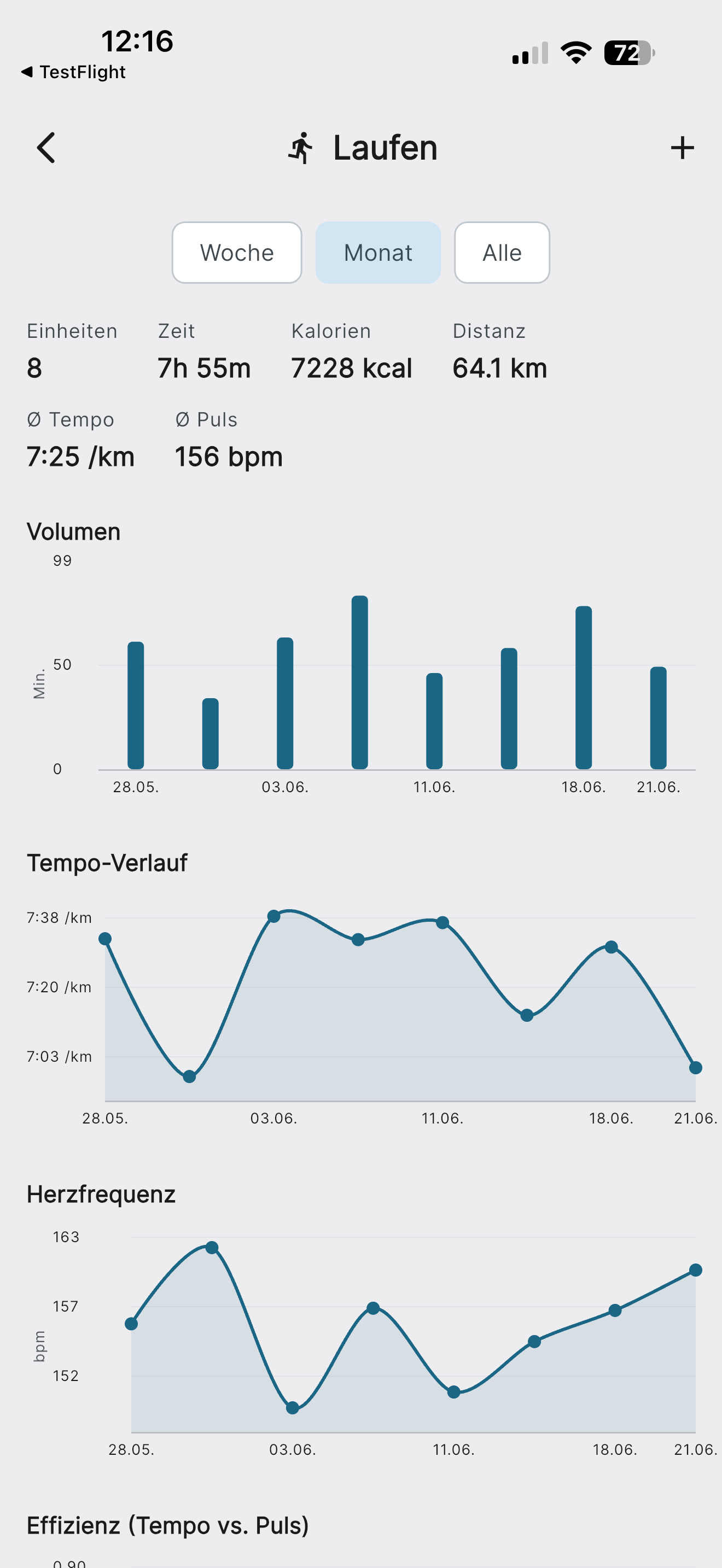Switch to the Woche view

click(x=237, y=253)
